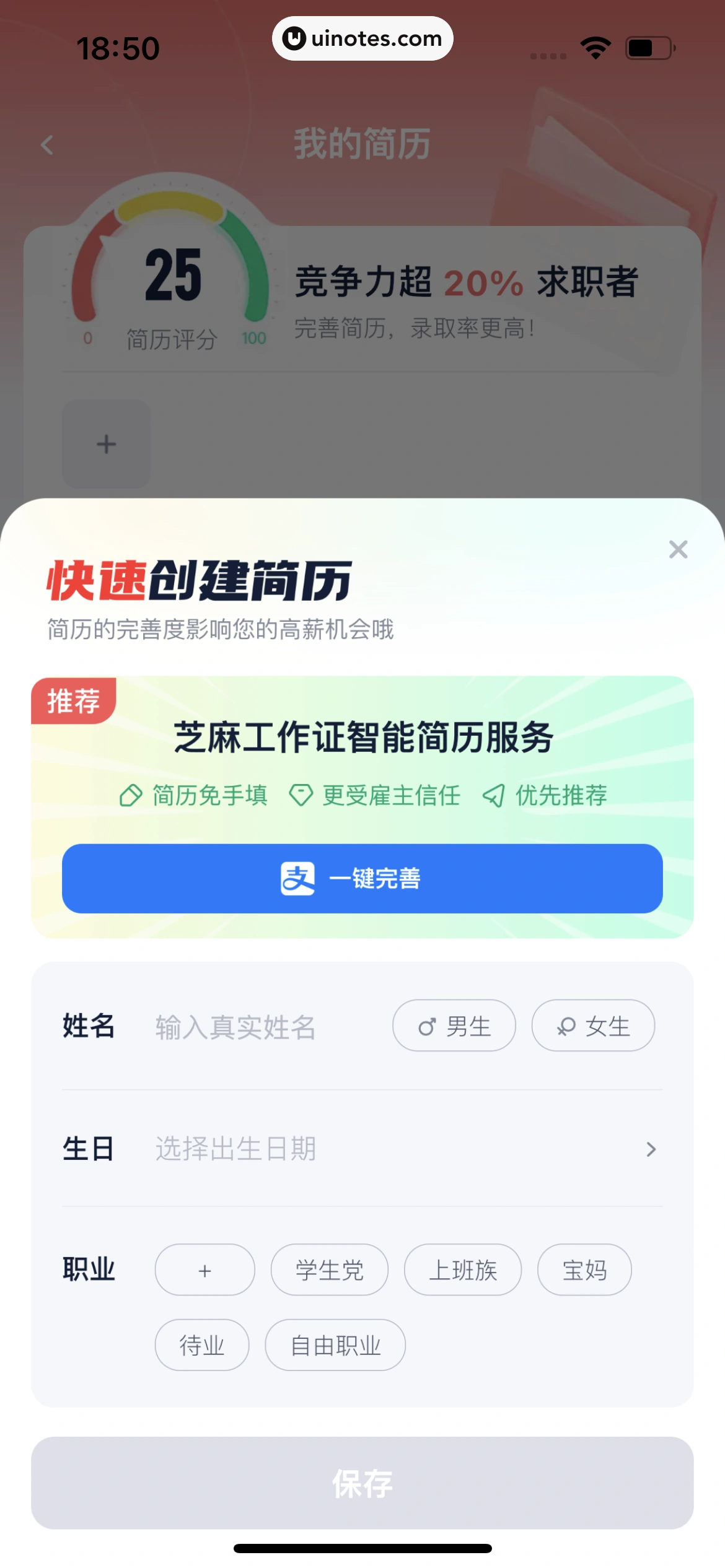
Task: Select the 男生 gender option
Action: (454, 1026)
